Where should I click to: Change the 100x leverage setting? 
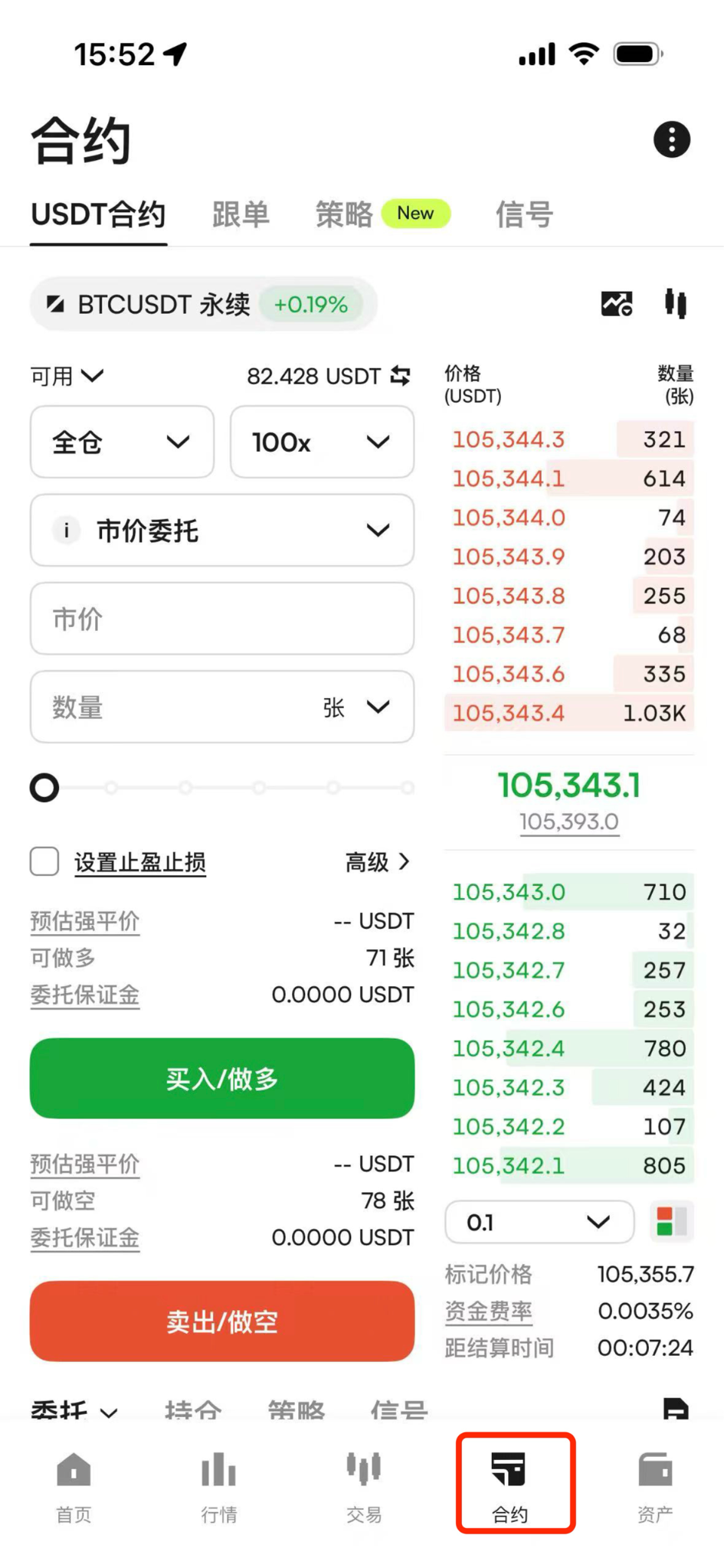click(322, 442)
